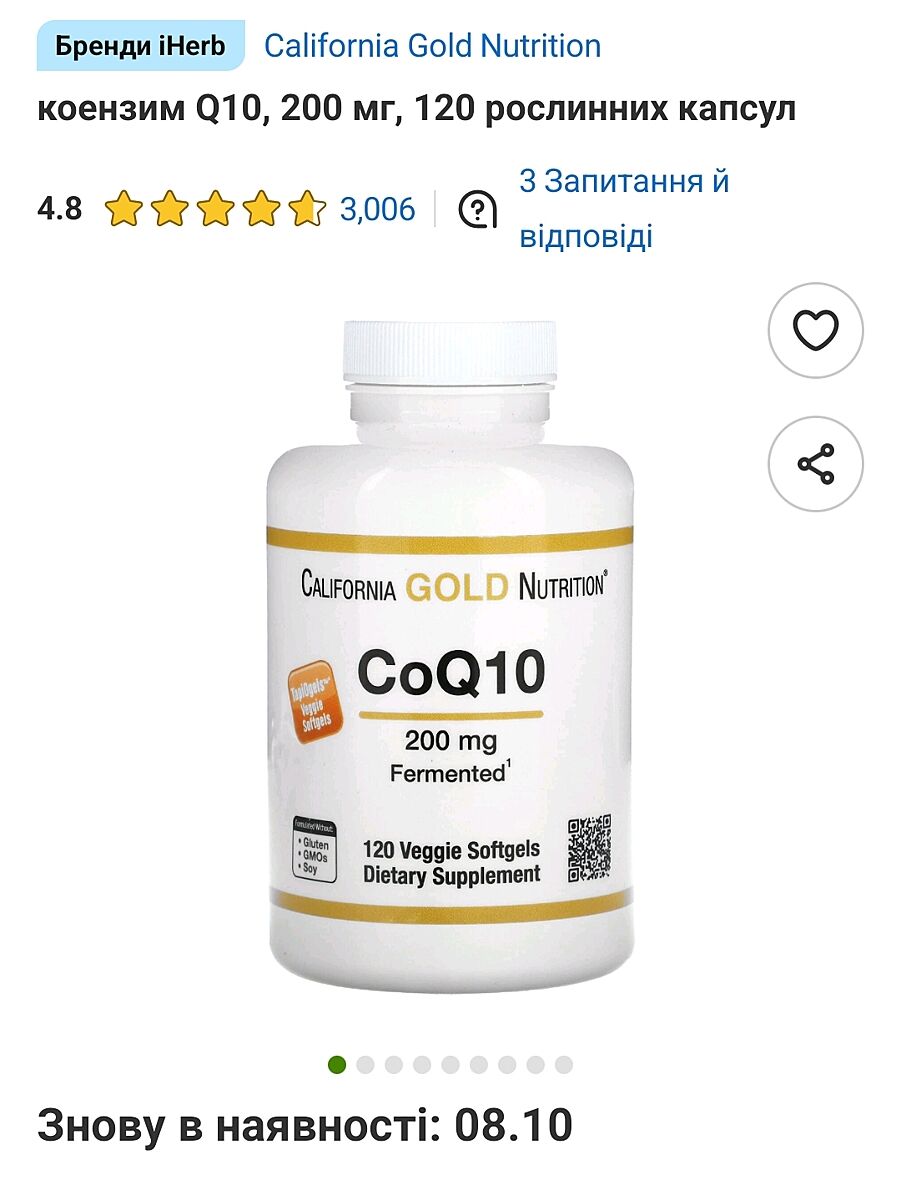The height and width of the screenshot is (1200, 901).
Task: Open 3 Запитання й відповіді section
Action: pyautogui.click(x=623, y=209)
